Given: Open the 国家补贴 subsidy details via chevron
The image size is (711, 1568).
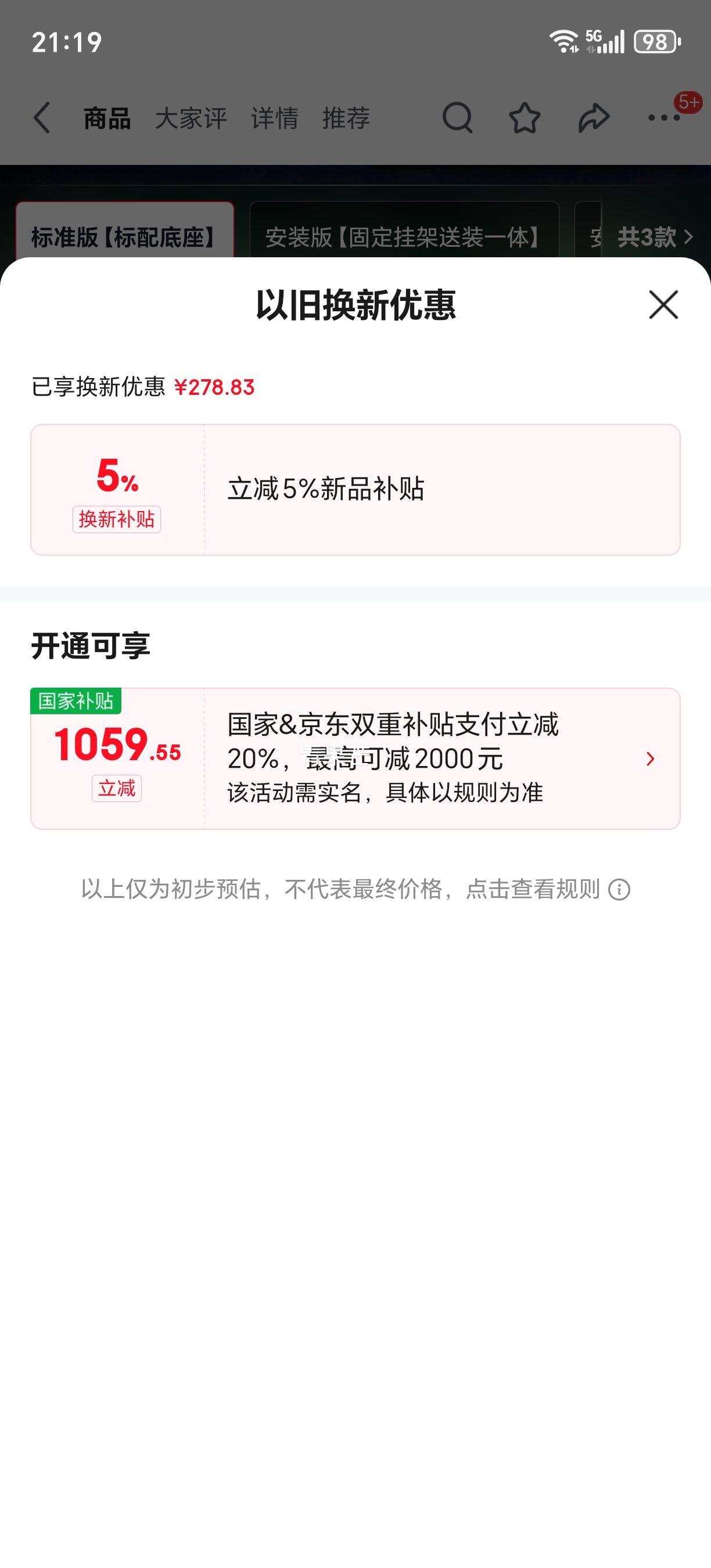Looking at the screenshot, I should [651, 758].
